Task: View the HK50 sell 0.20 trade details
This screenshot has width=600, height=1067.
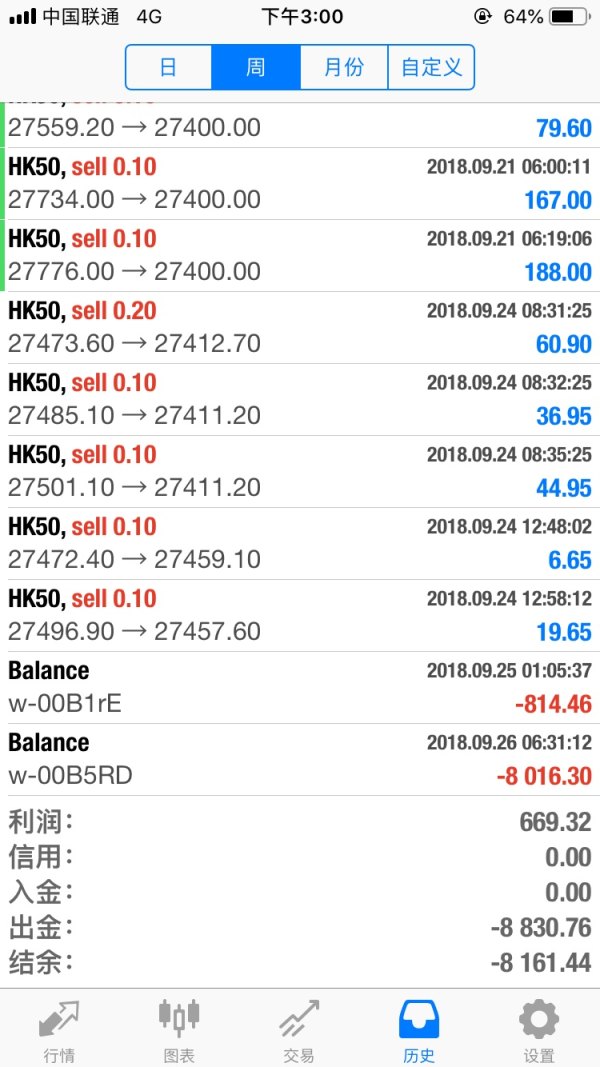Action: pos(300,328)
